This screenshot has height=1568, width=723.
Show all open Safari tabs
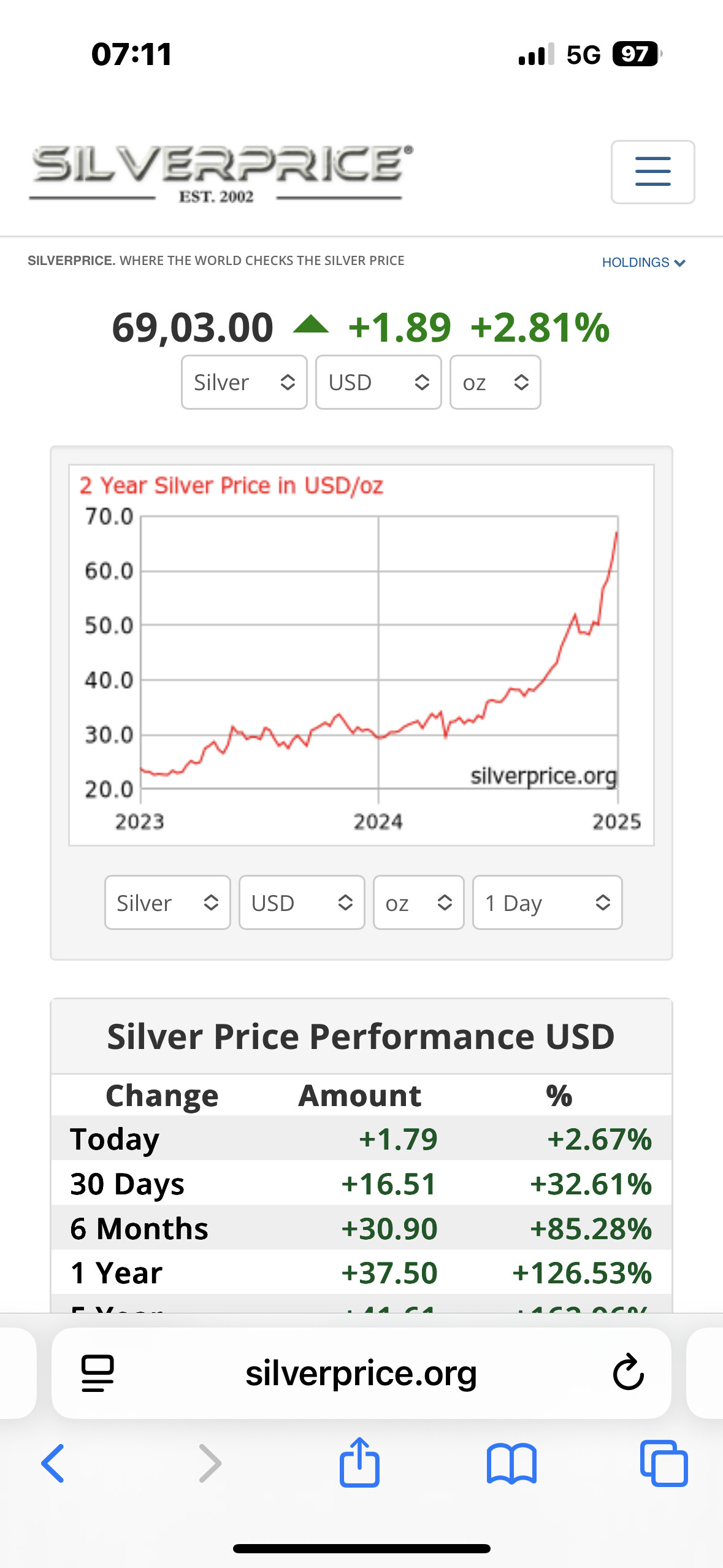coord(664,1464)
